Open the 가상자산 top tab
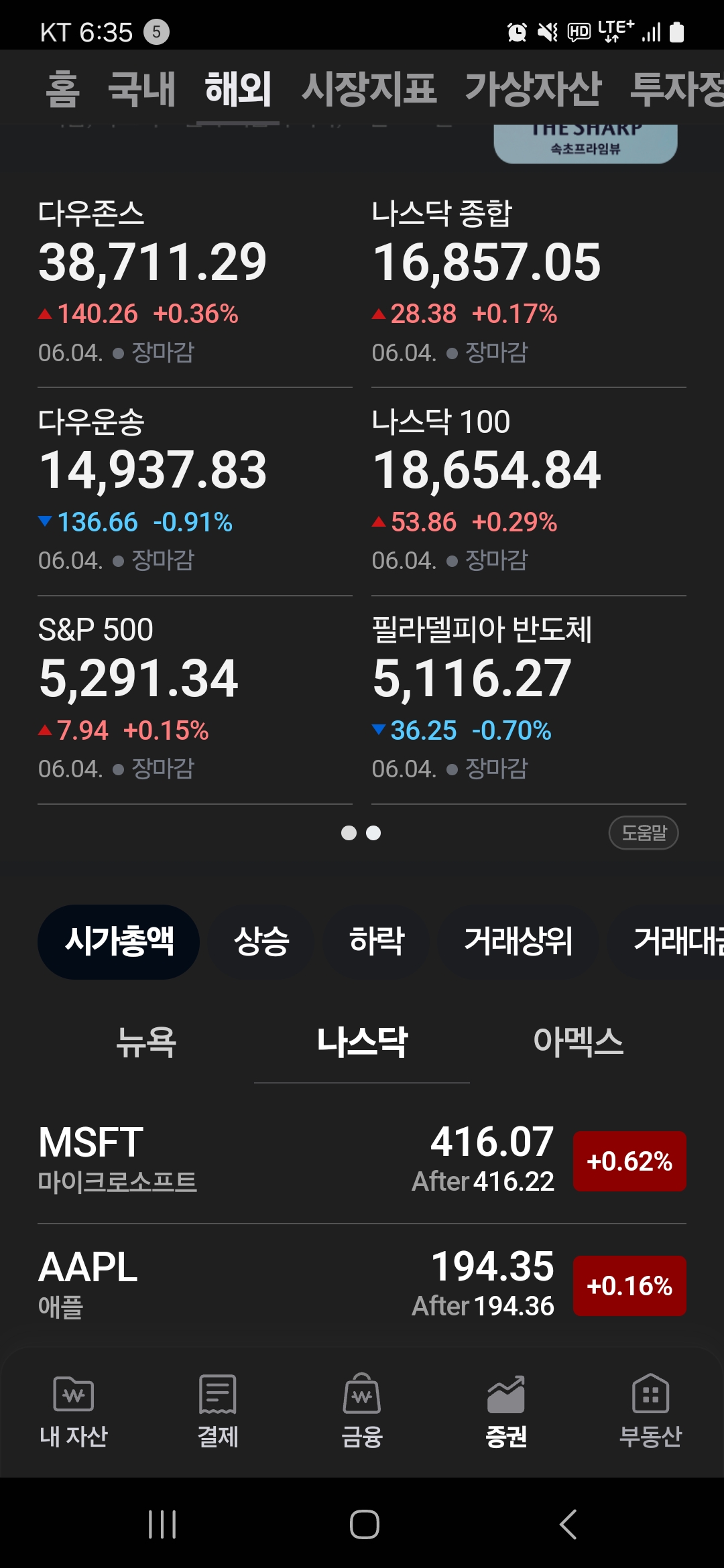 click(x=533, y=89)
